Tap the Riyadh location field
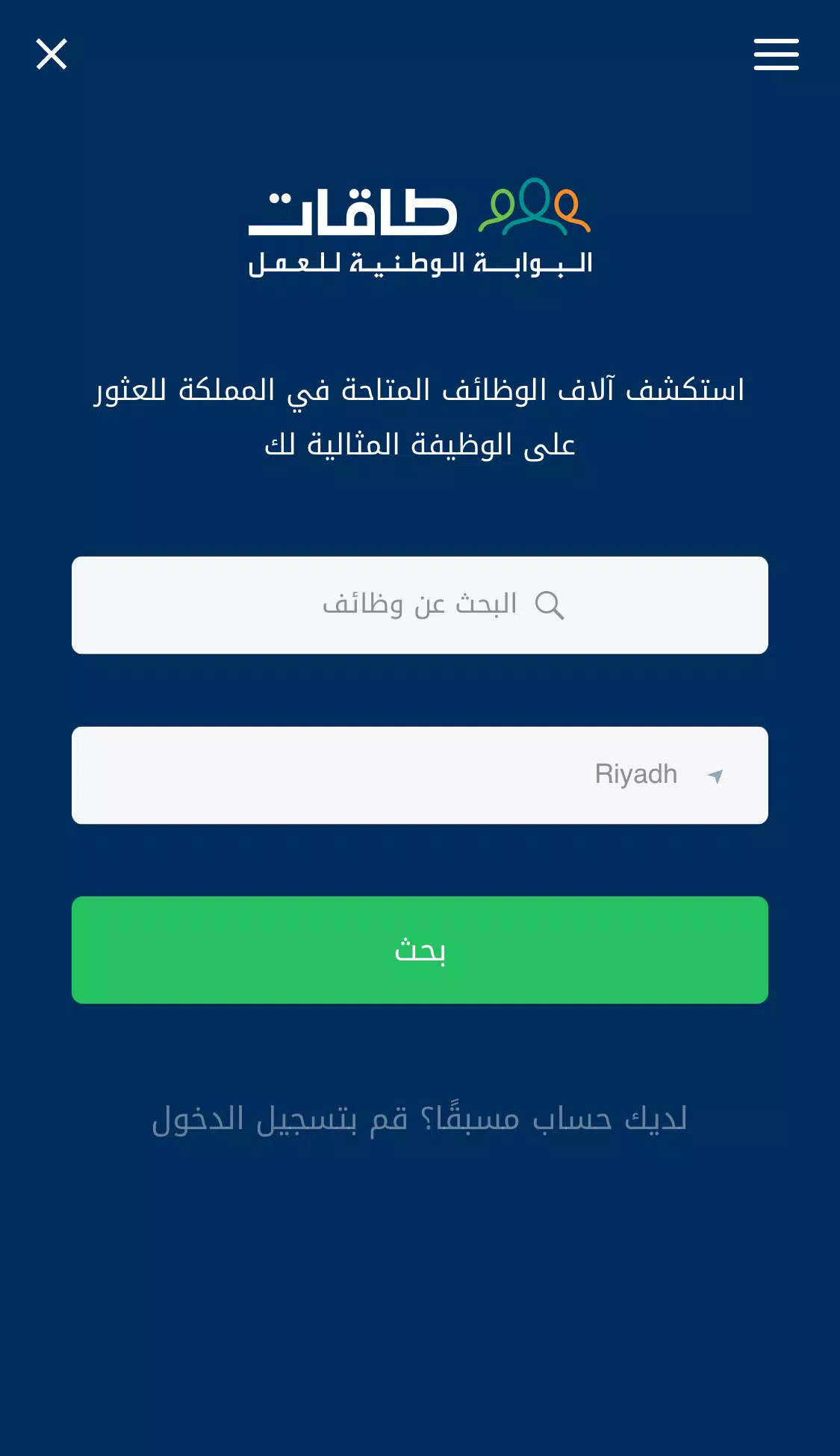 click(420, 775)
